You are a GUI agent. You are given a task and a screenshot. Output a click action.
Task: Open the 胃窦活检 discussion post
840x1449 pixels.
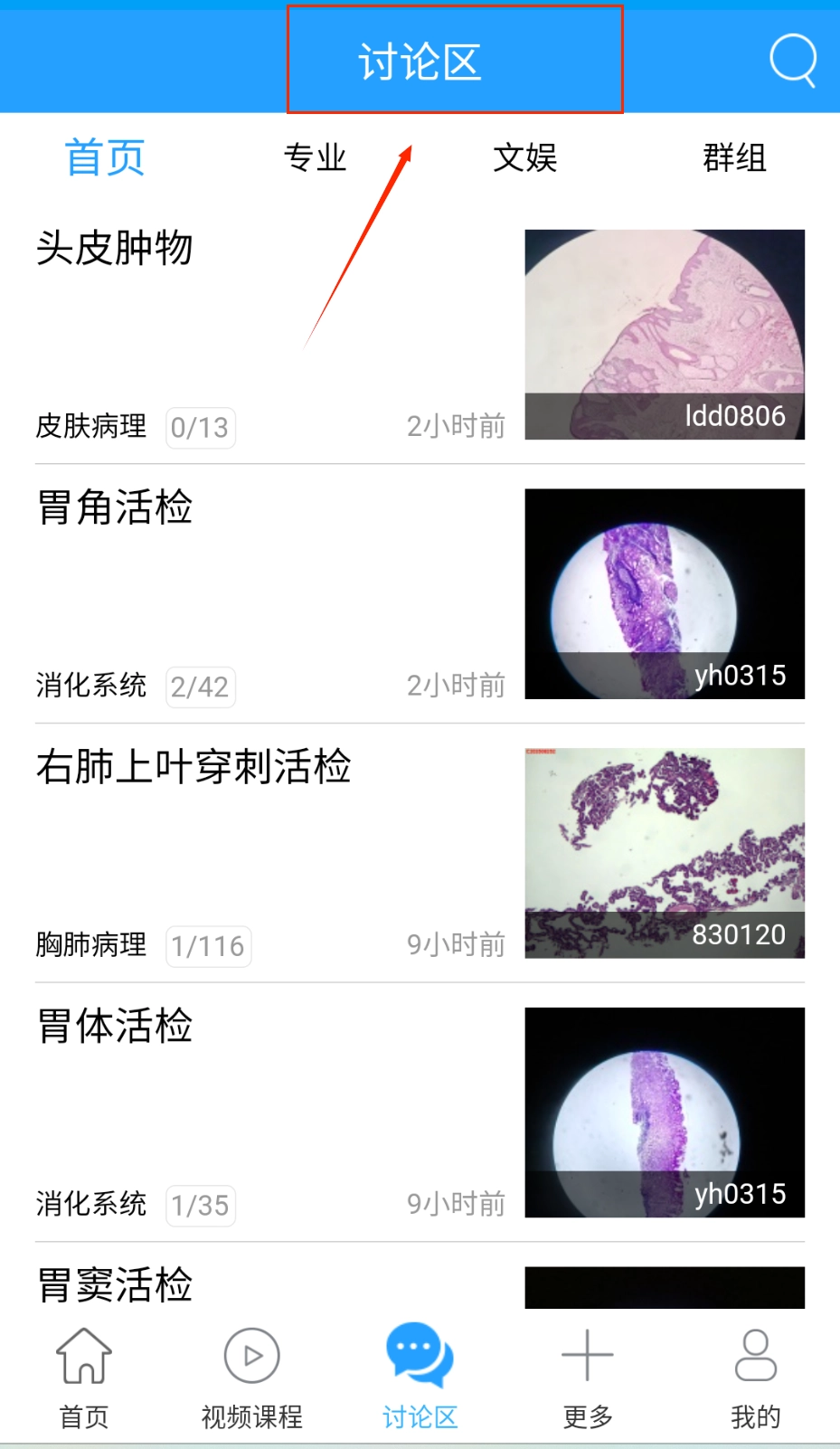pos(115,1284)
